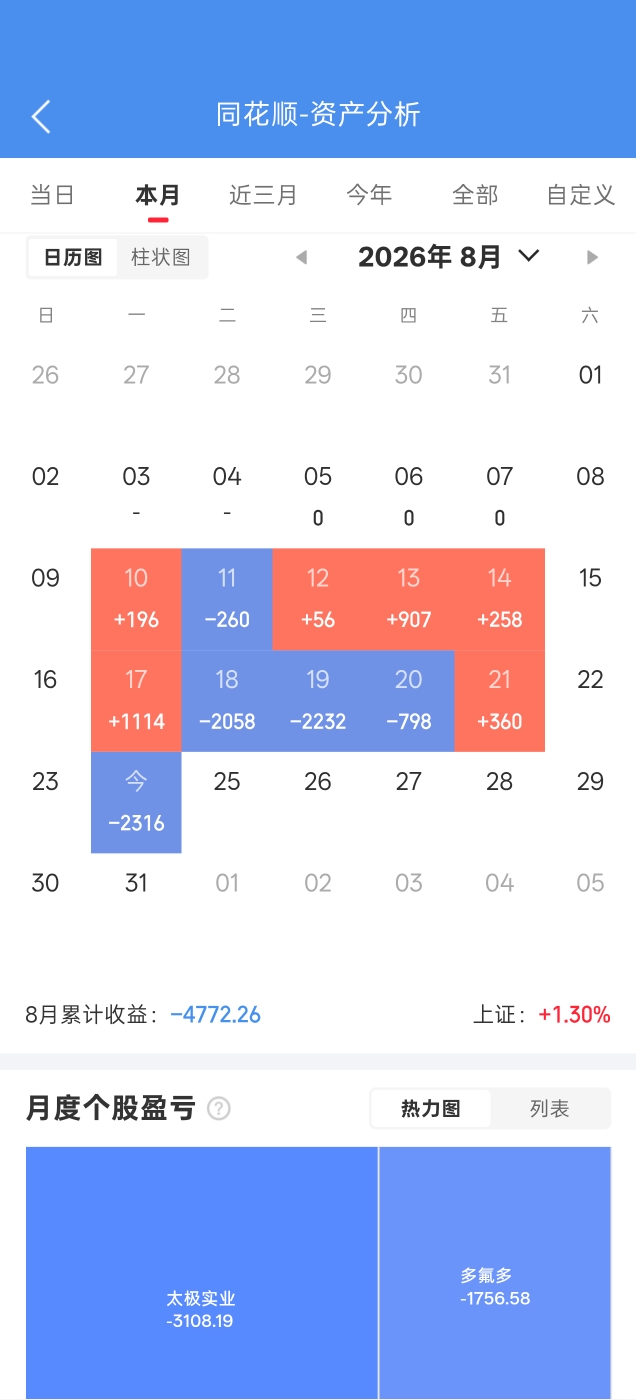
Task: Open day 13 with +907 profit
Action: [409, 599]
